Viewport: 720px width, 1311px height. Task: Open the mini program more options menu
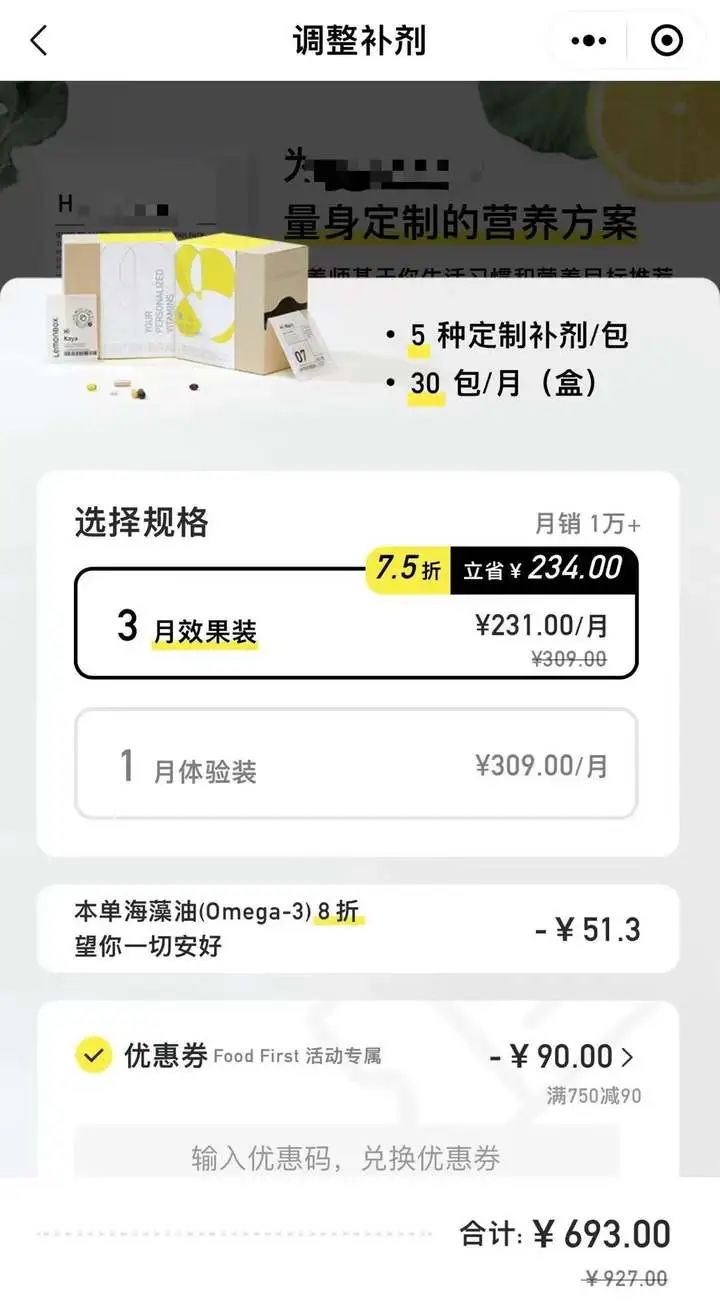tap(588, 41)
